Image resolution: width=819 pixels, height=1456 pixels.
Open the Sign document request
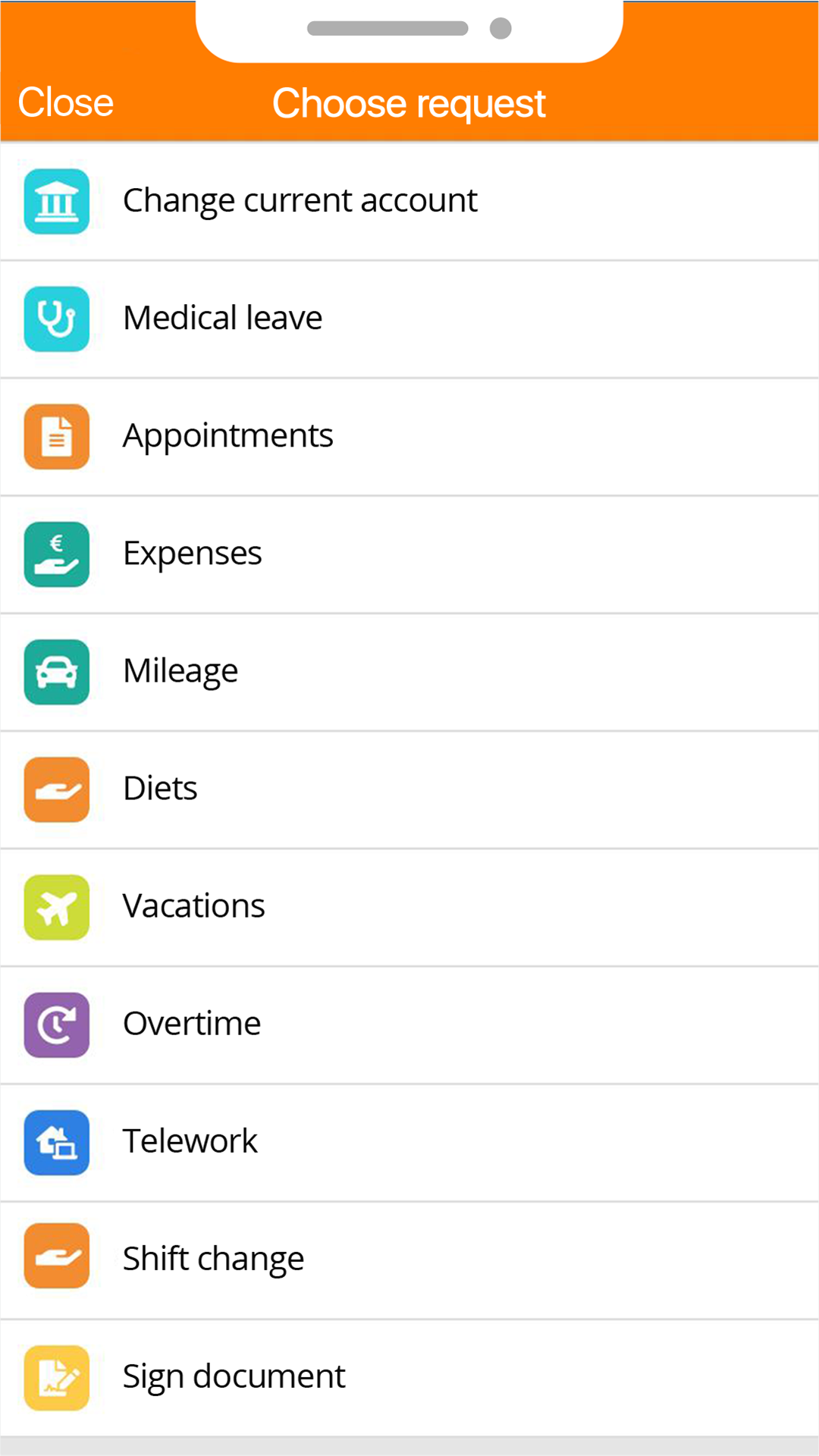409,1377
